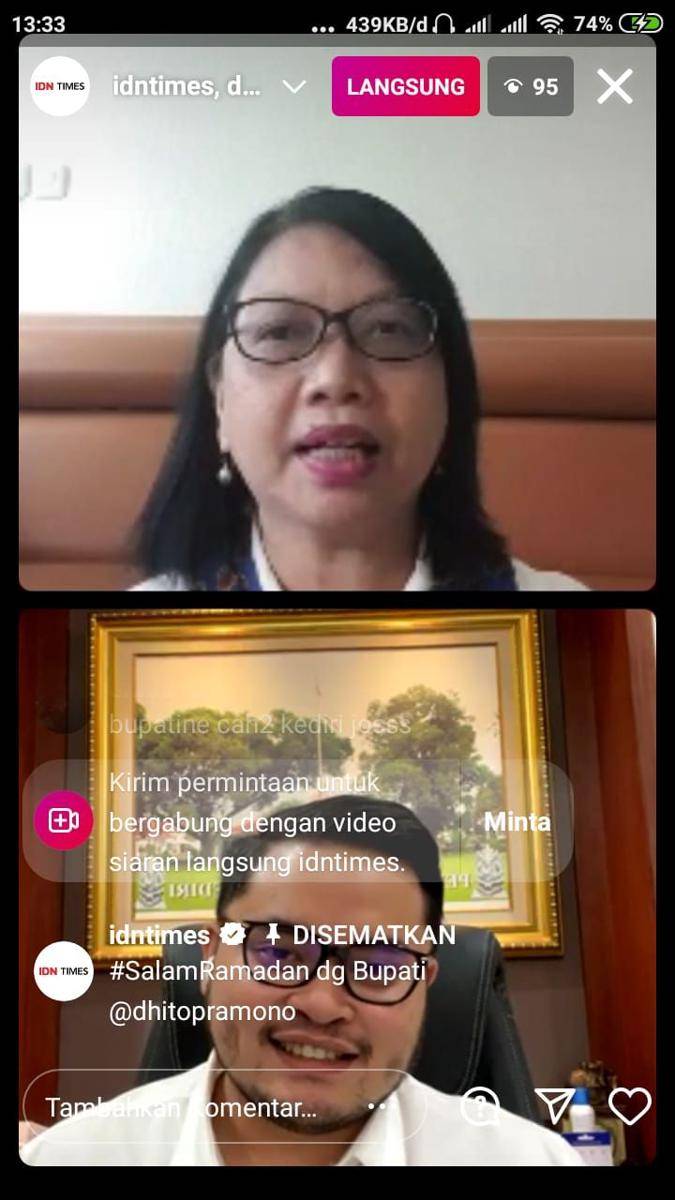Open the viewer count list
This screenshot has height=1200, width=675.
click(530, 87)
